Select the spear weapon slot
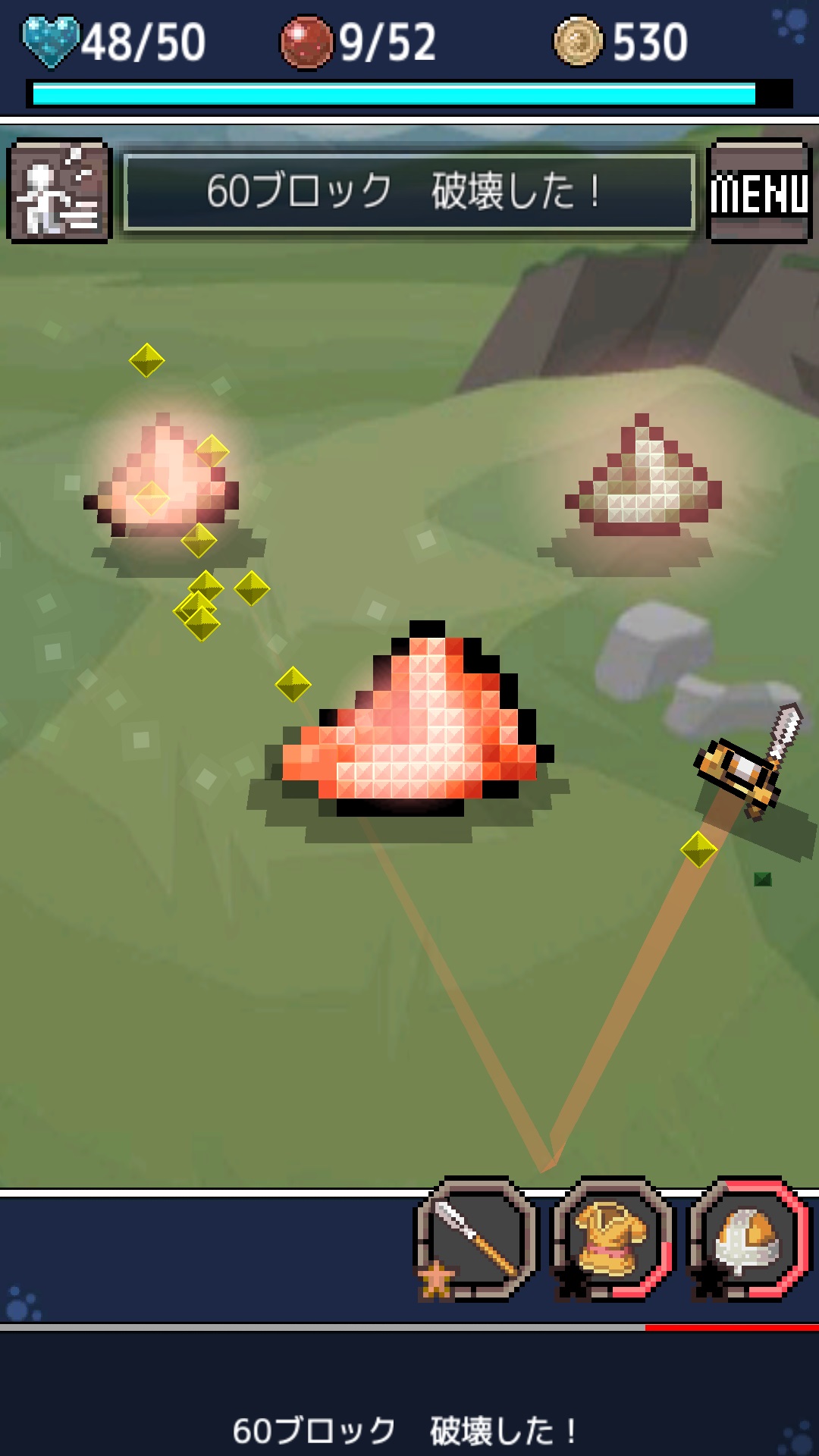 click(476, 1239)
